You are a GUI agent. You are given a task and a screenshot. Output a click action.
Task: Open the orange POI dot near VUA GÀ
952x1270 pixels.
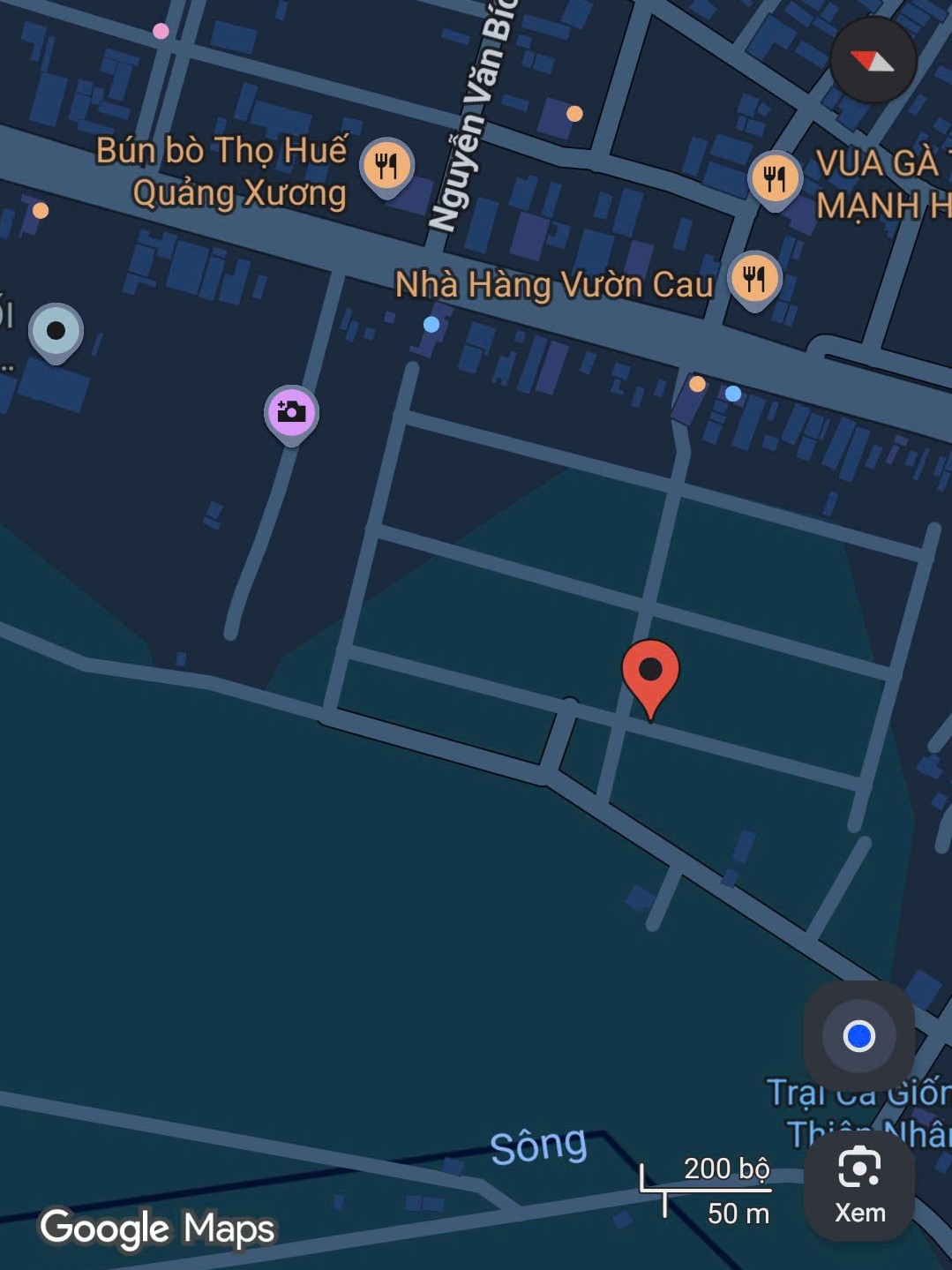[x=696, y=385]
